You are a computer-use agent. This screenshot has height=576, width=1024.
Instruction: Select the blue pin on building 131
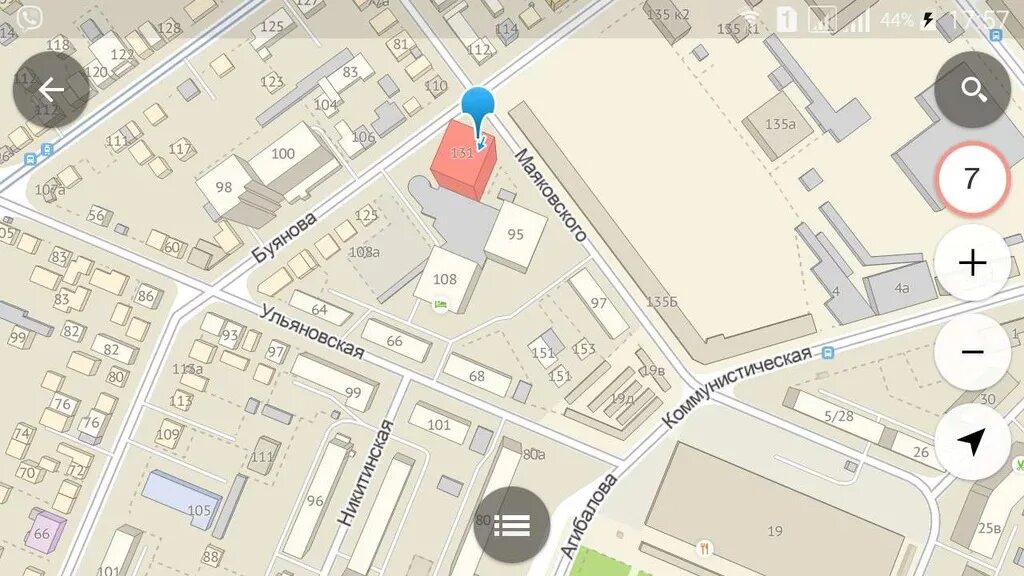pos(478,108)
